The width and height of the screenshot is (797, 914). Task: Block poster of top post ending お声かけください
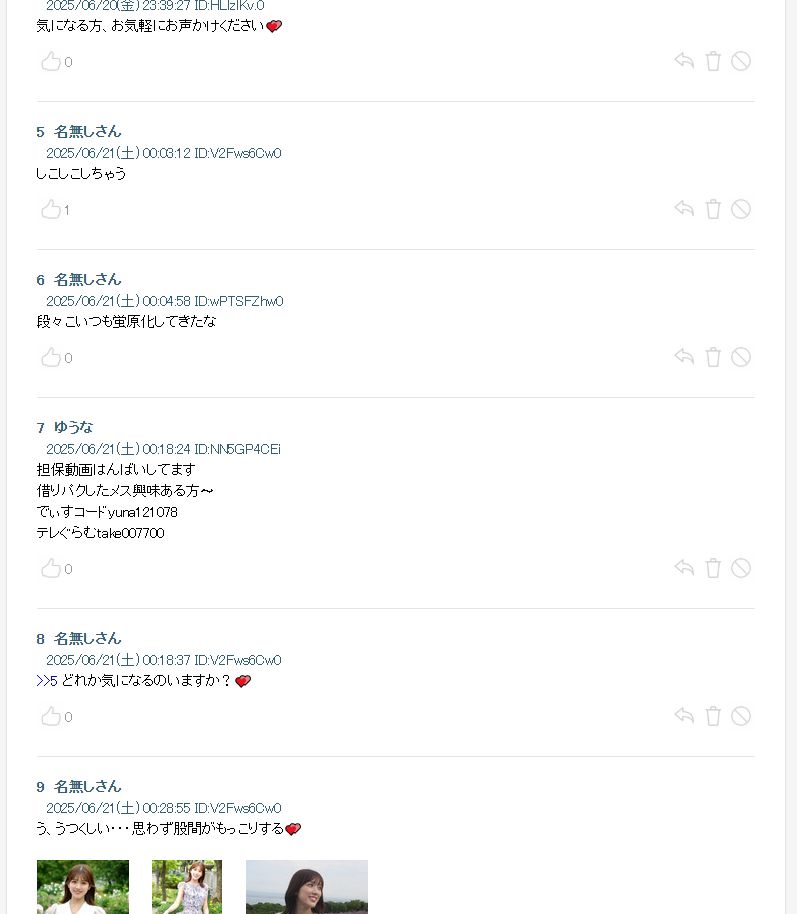coord(741,61)
